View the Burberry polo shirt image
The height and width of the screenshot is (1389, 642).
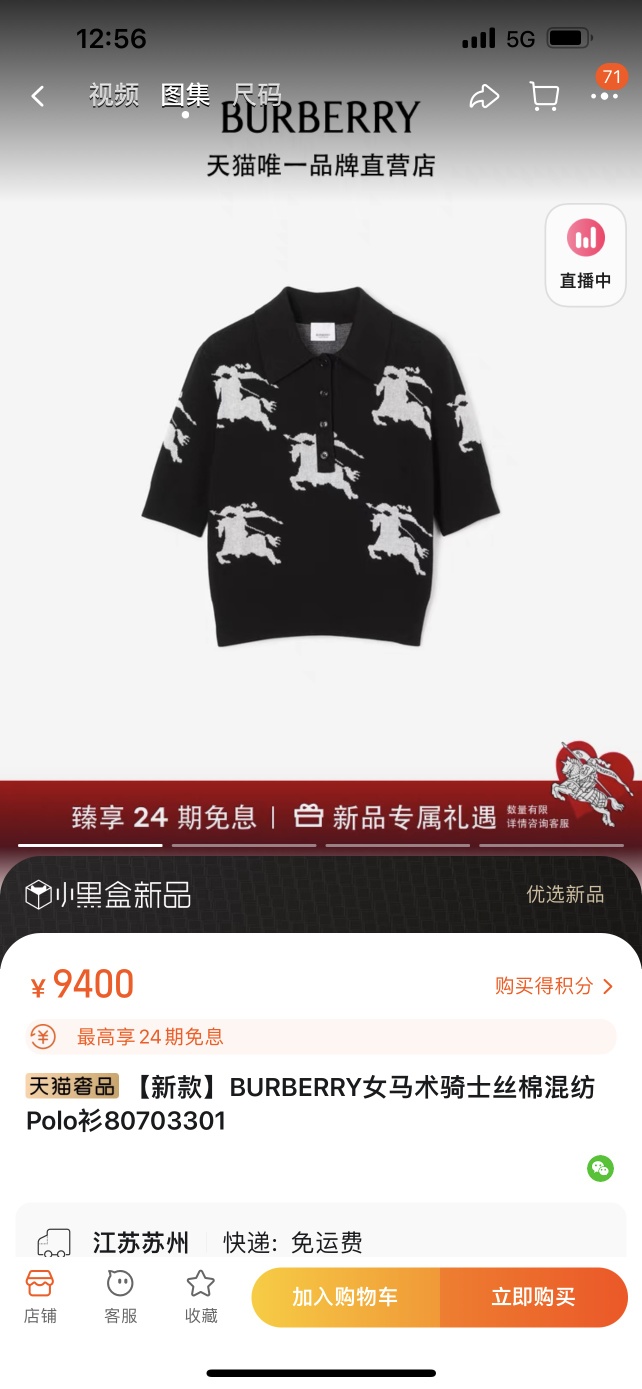(320, 465)
